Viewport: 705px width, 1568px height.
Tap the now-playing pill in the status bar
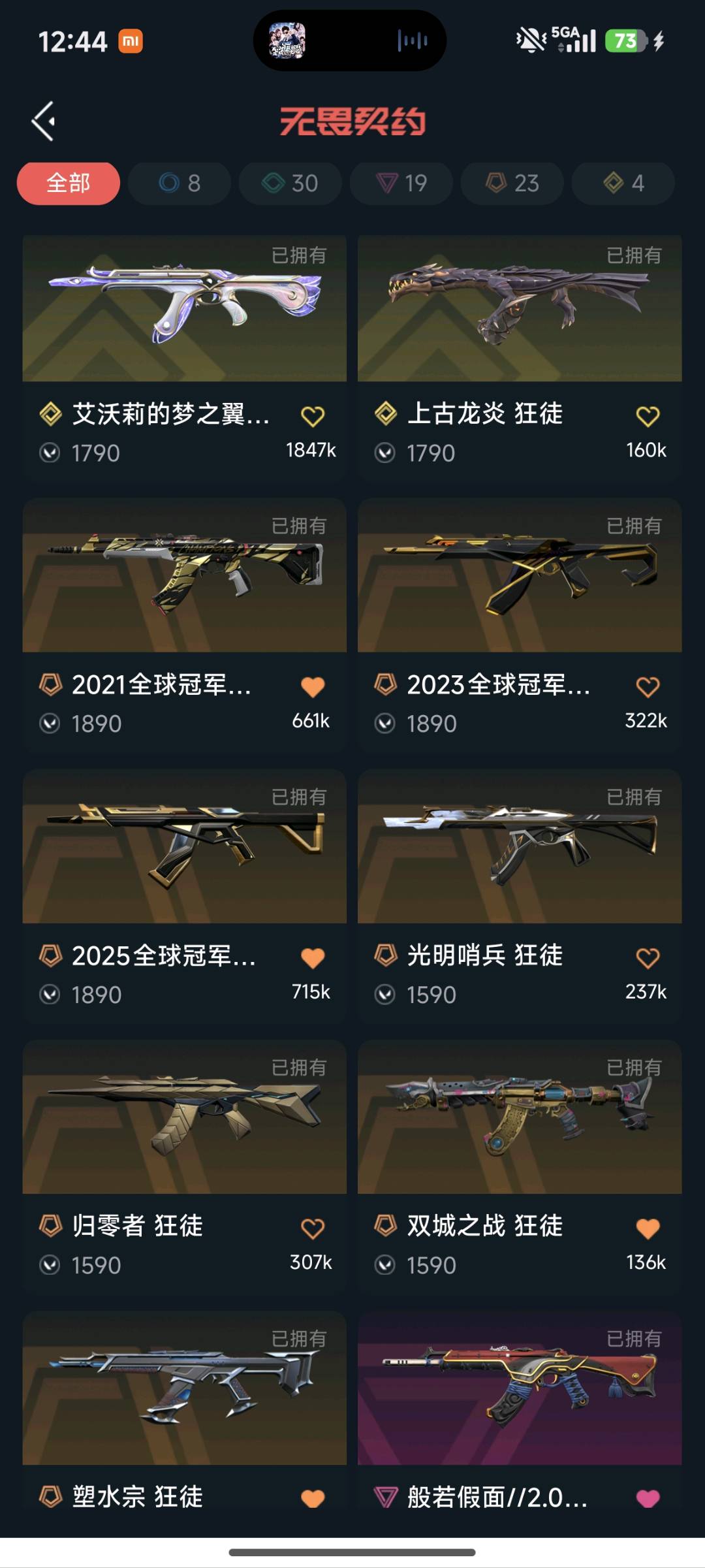(350, 40)
